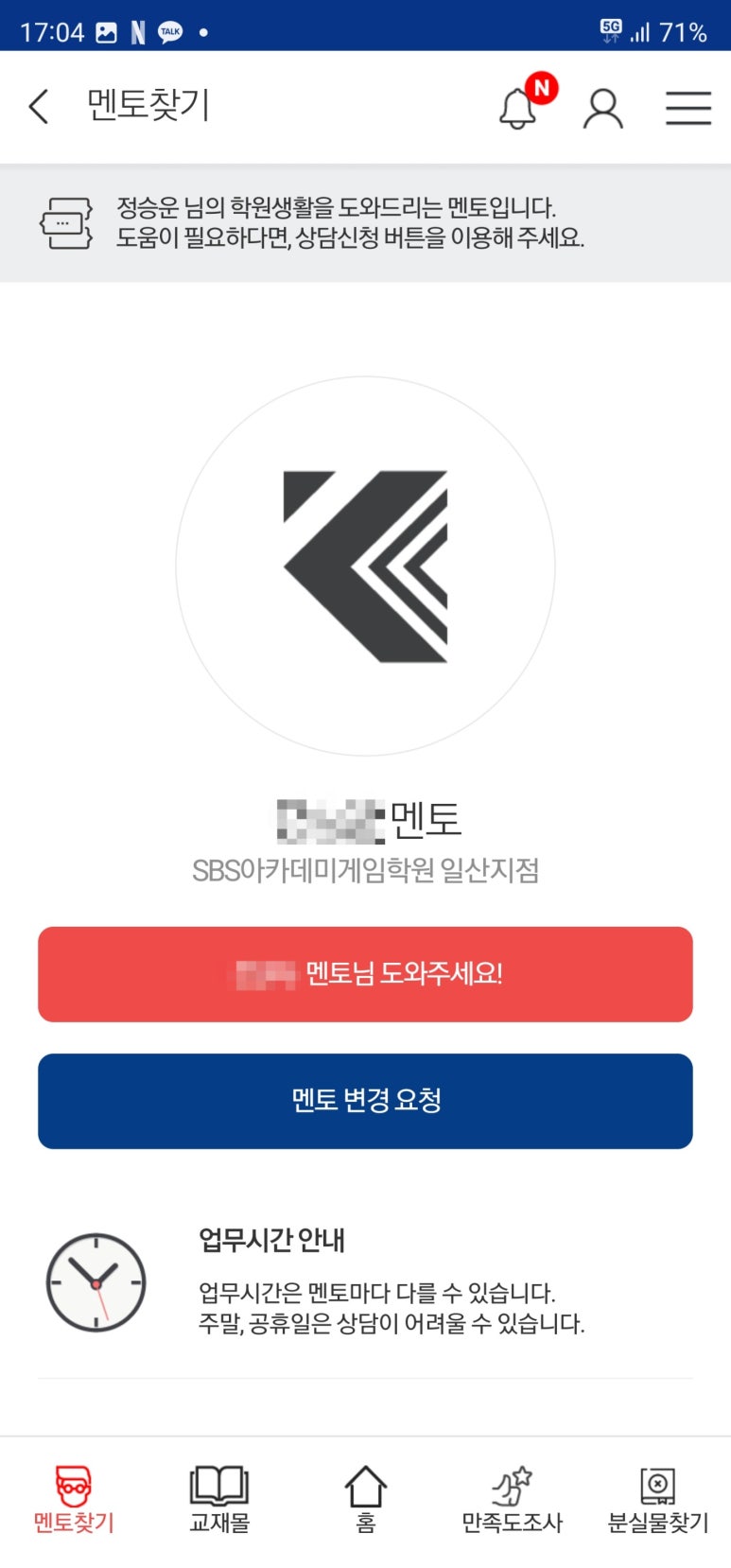Tap the red 멘토님 도와주세요! button
Image resolution: width=731 pixels, height=1568 pixels.
[x=365, y=972]
